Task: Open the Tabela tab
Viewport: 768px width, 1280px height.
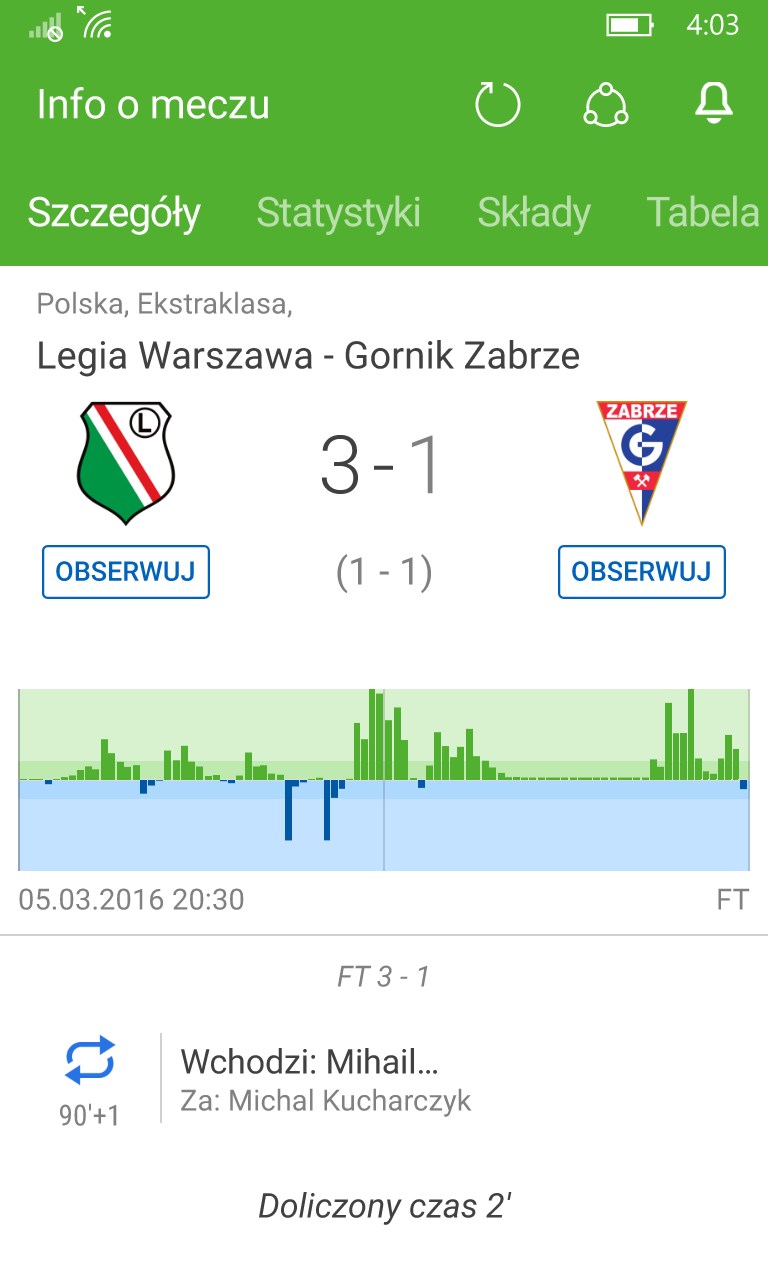Action: [x=702, y=213]
